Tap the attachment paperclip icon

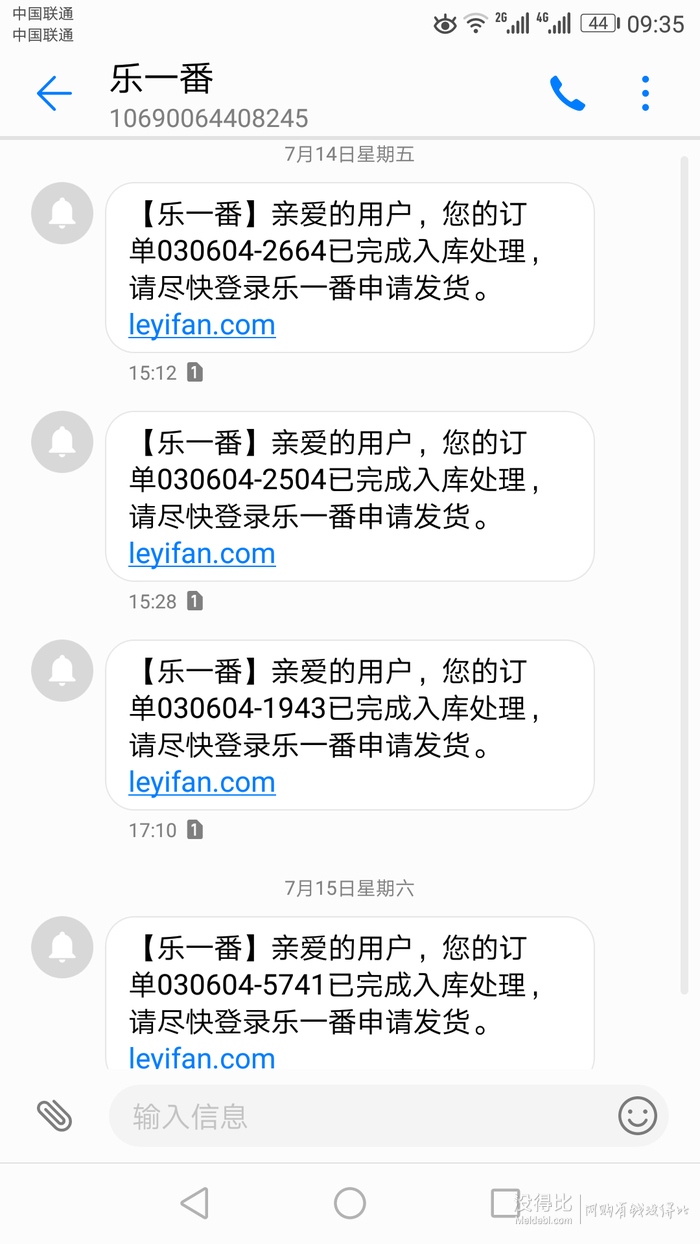[x=55, y=1115]
